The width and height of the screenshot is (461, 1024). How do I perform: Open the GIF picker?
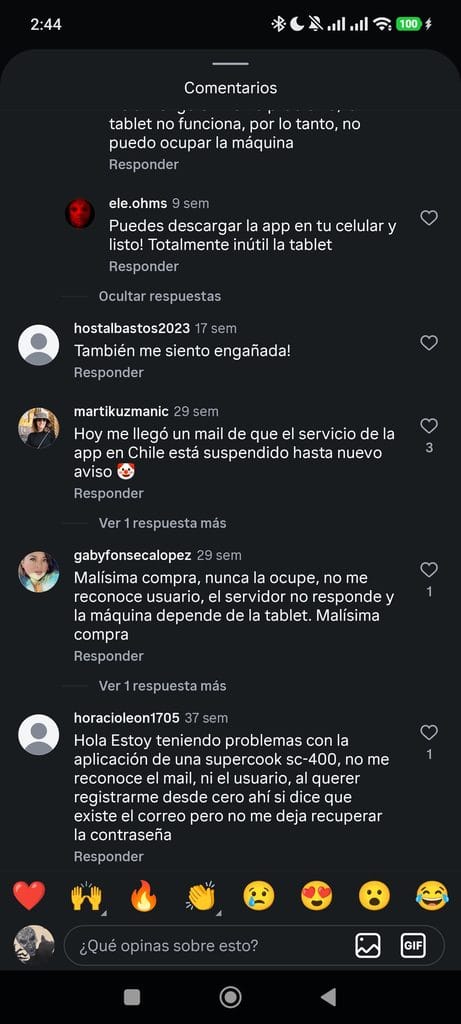click(413, 945)
